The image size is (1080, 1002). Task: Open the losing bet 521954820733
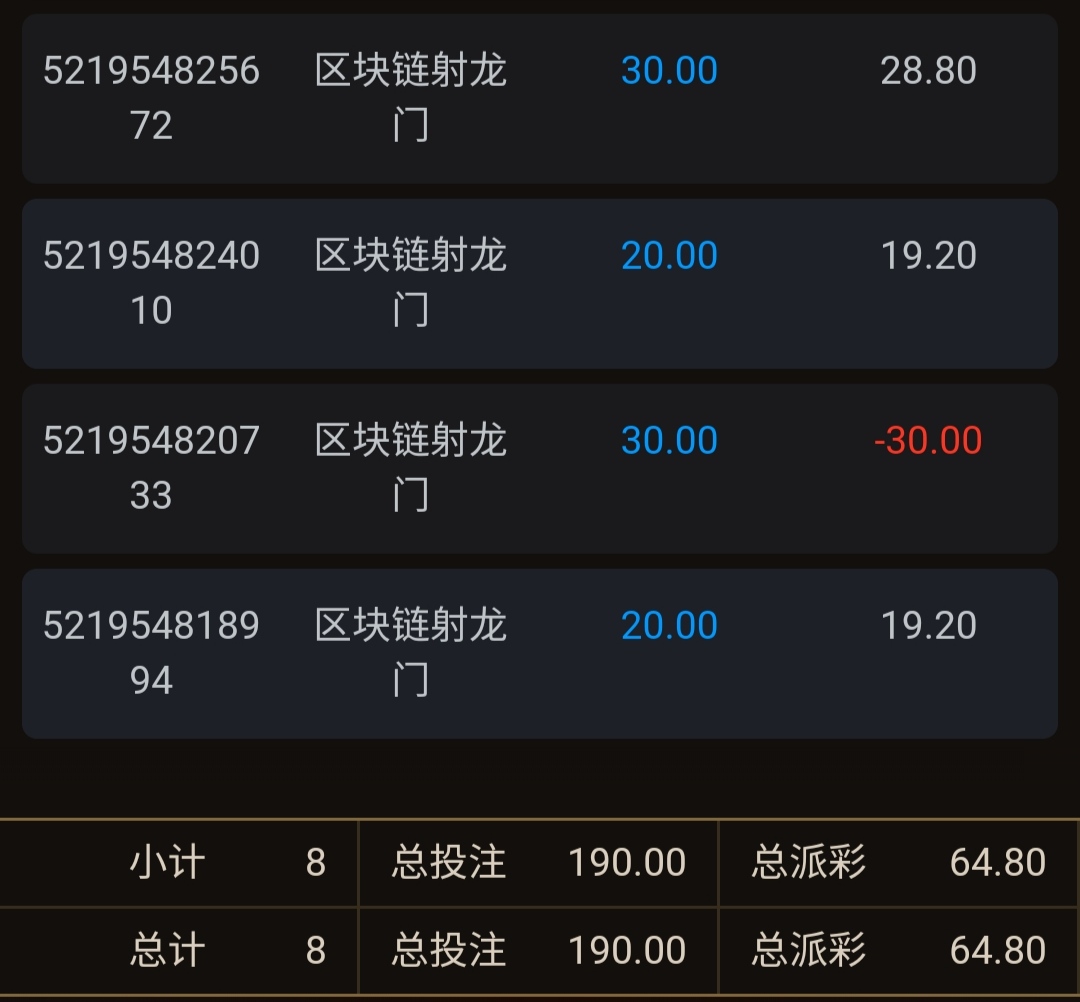pyautogui.click(x=540, y=468)
